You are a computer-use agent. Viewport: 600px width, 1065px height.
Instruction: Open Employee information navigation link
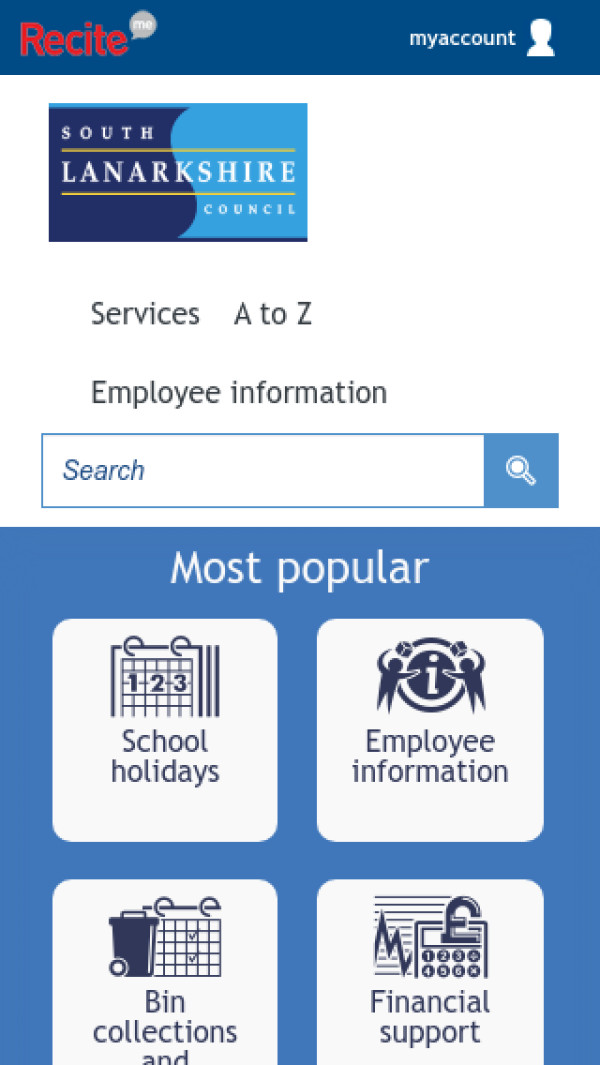click(239, 393)
